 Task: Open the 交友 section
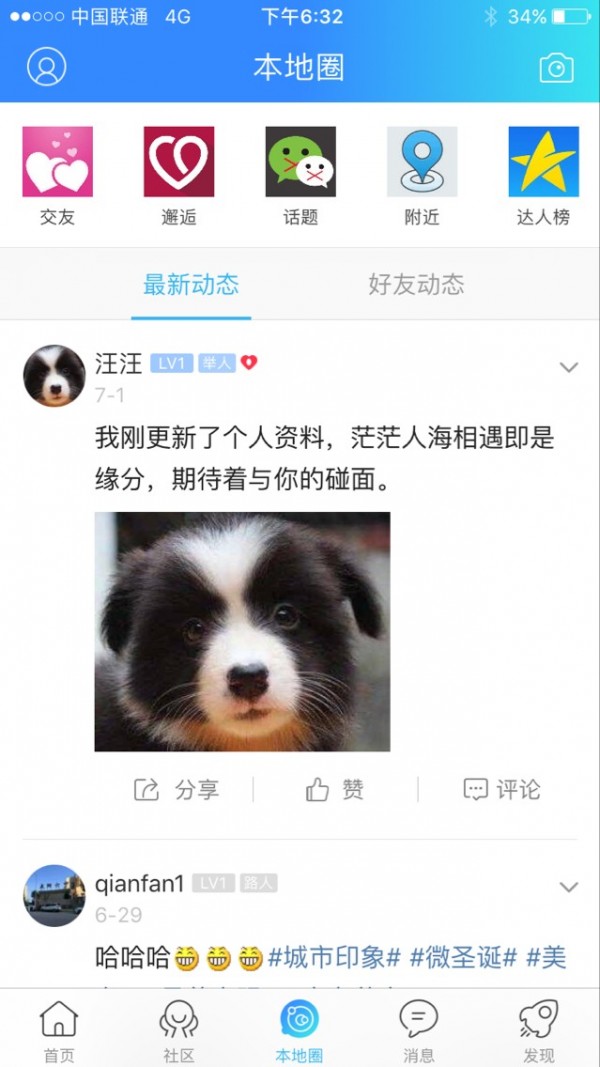[58, 175]
